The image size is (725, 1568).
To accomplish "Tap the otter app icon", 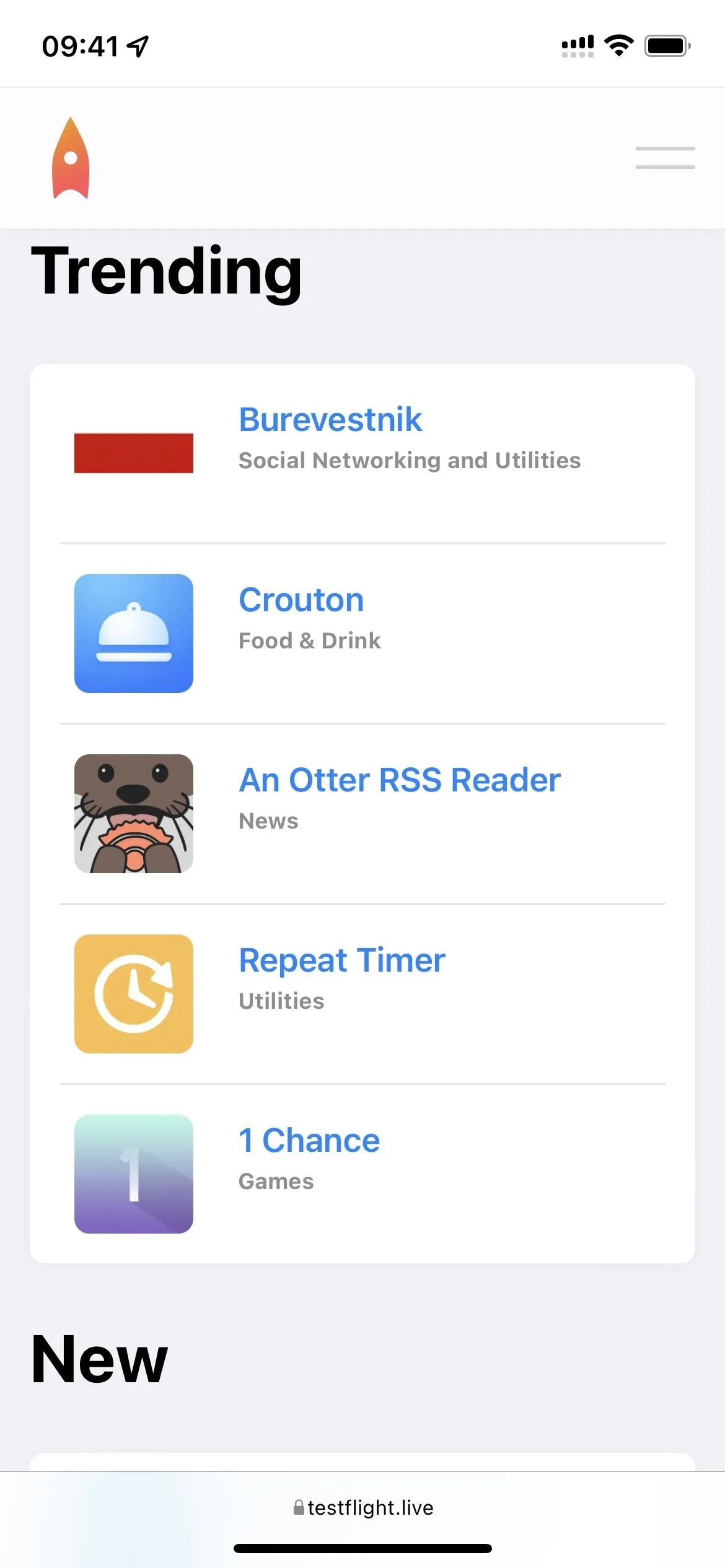I will (x=134, y=814).
